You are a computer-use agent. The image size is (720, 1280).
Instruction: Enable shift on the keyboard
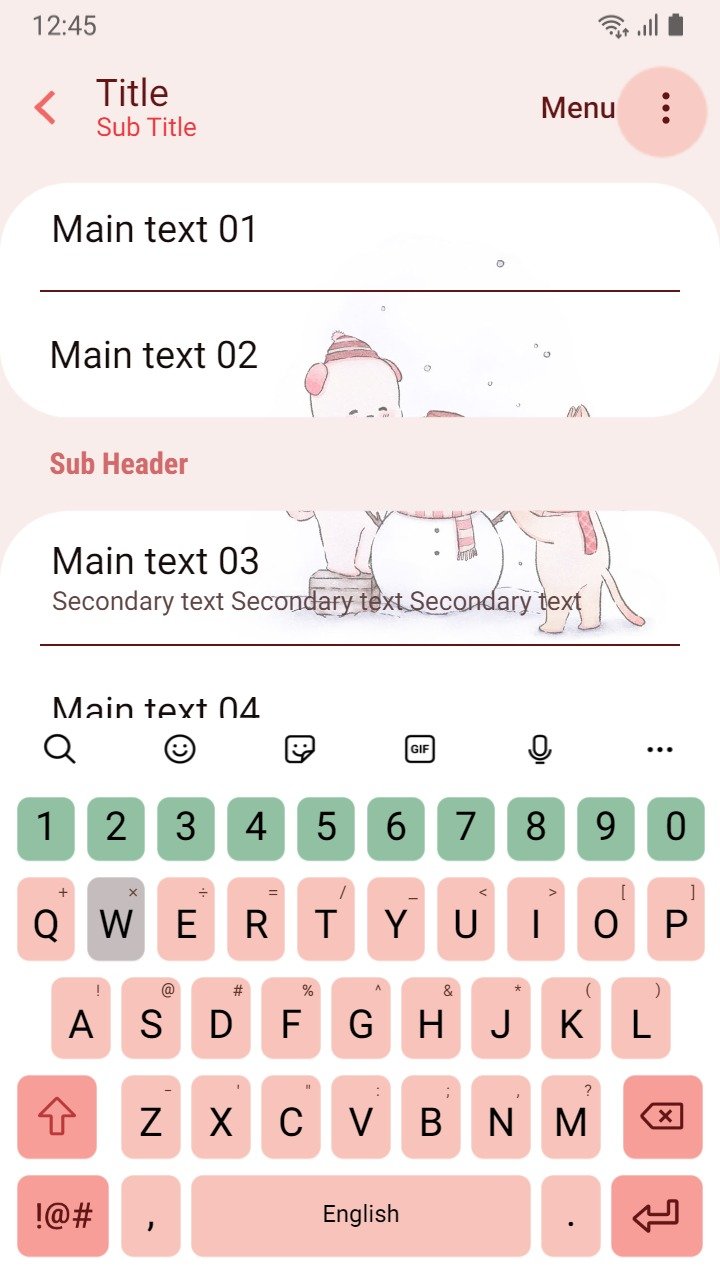57,1117
